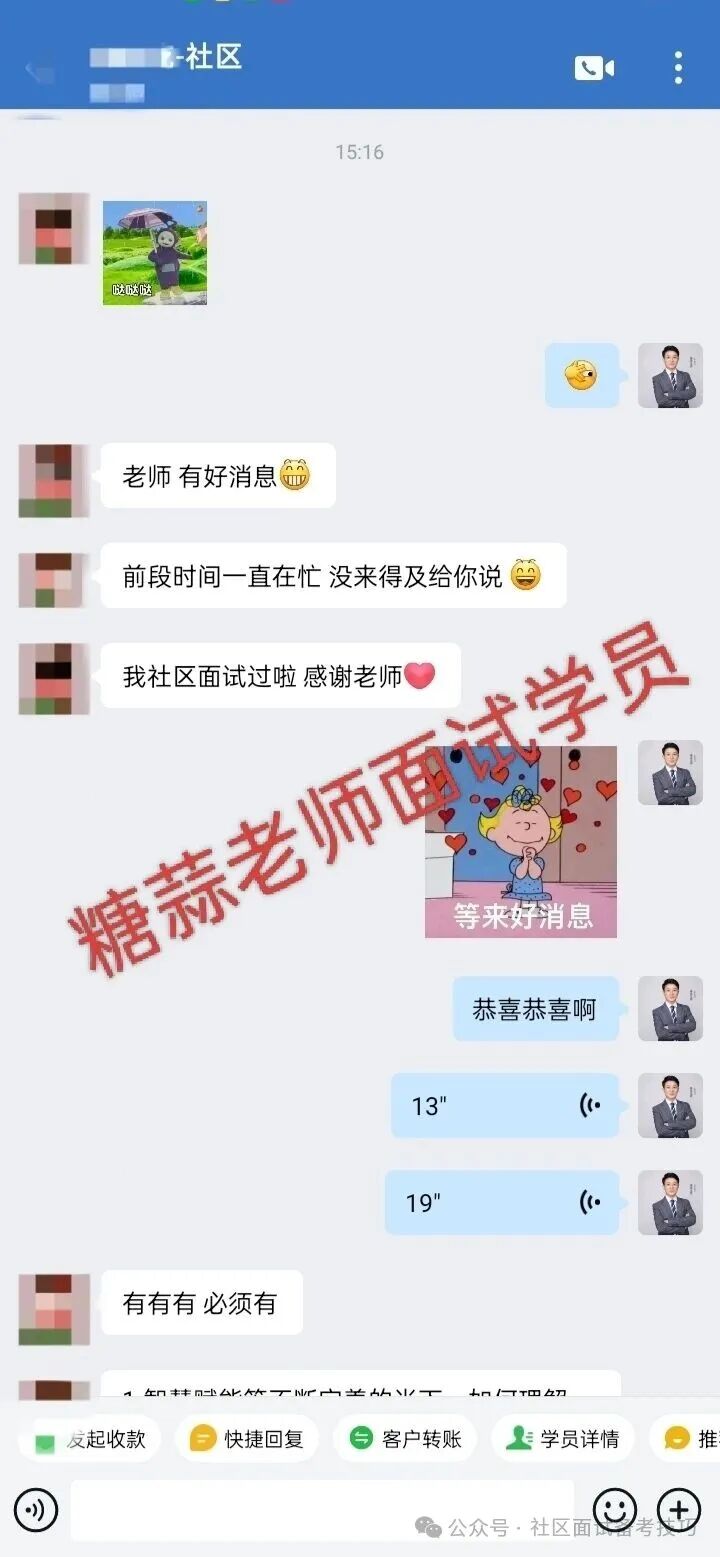Start a video call

[594, 68]
